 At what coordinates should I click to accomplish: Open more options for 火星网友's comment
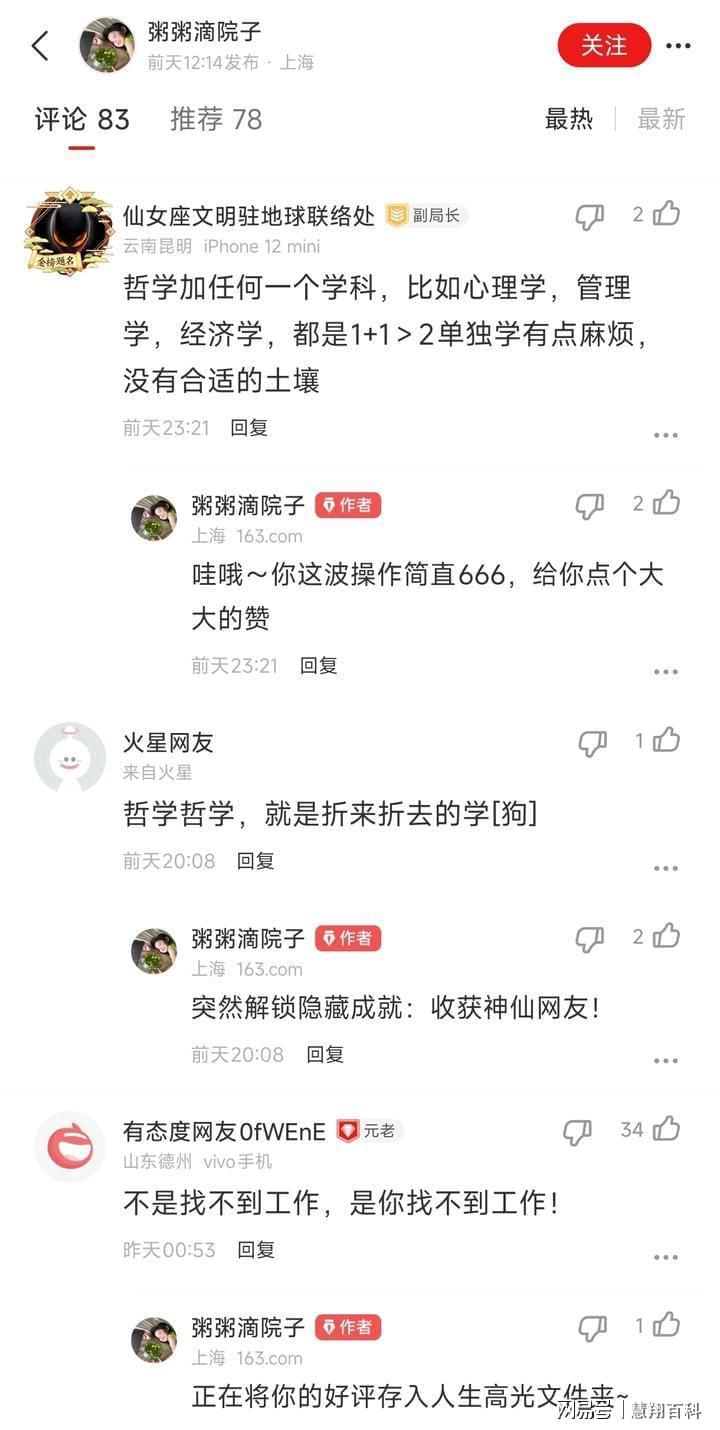coord(666,868)
